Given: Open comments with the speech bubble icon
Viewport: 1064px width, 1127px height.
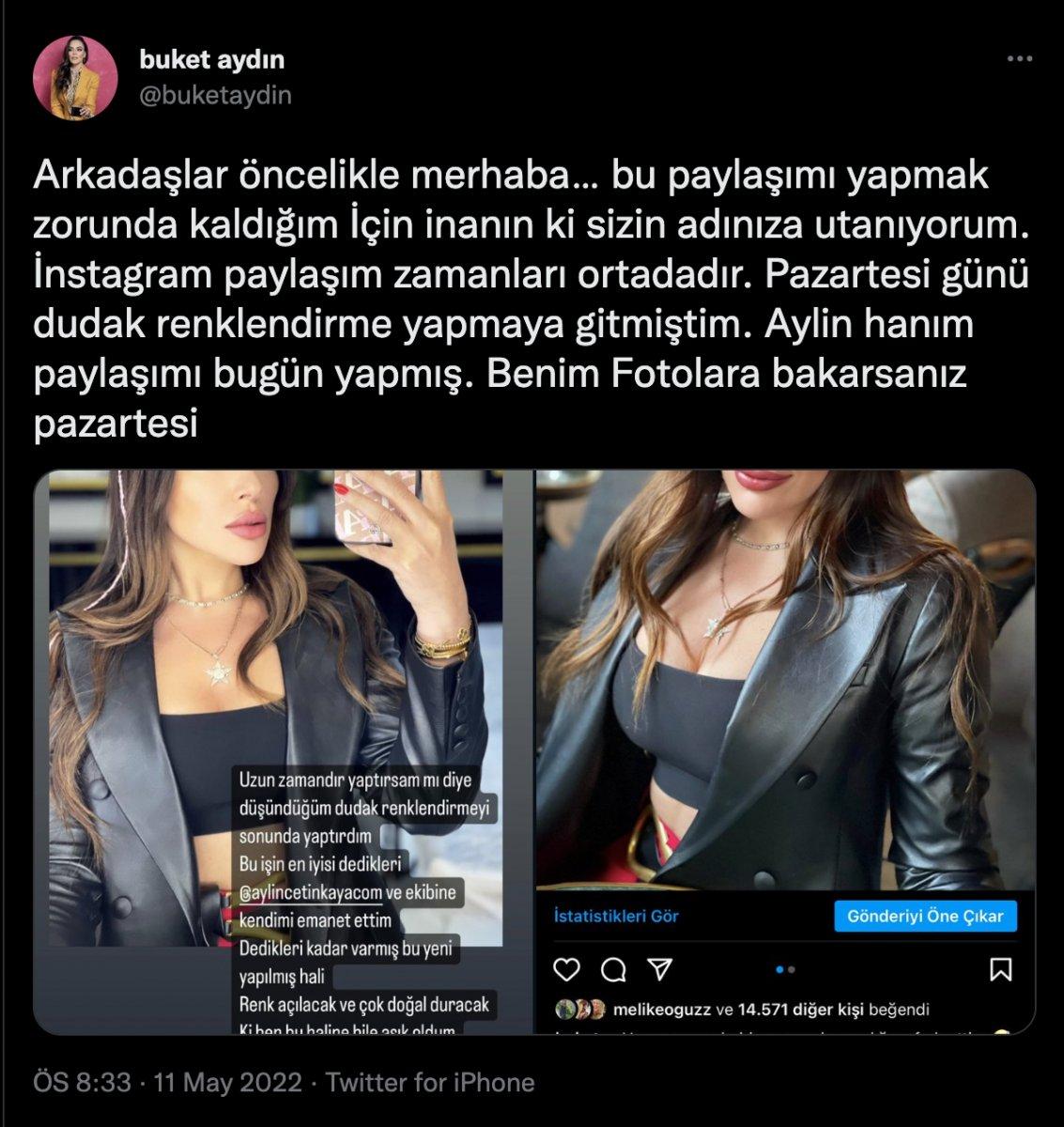Looking at the screenshot, I should pyautogui.click(x=614, y=968).
